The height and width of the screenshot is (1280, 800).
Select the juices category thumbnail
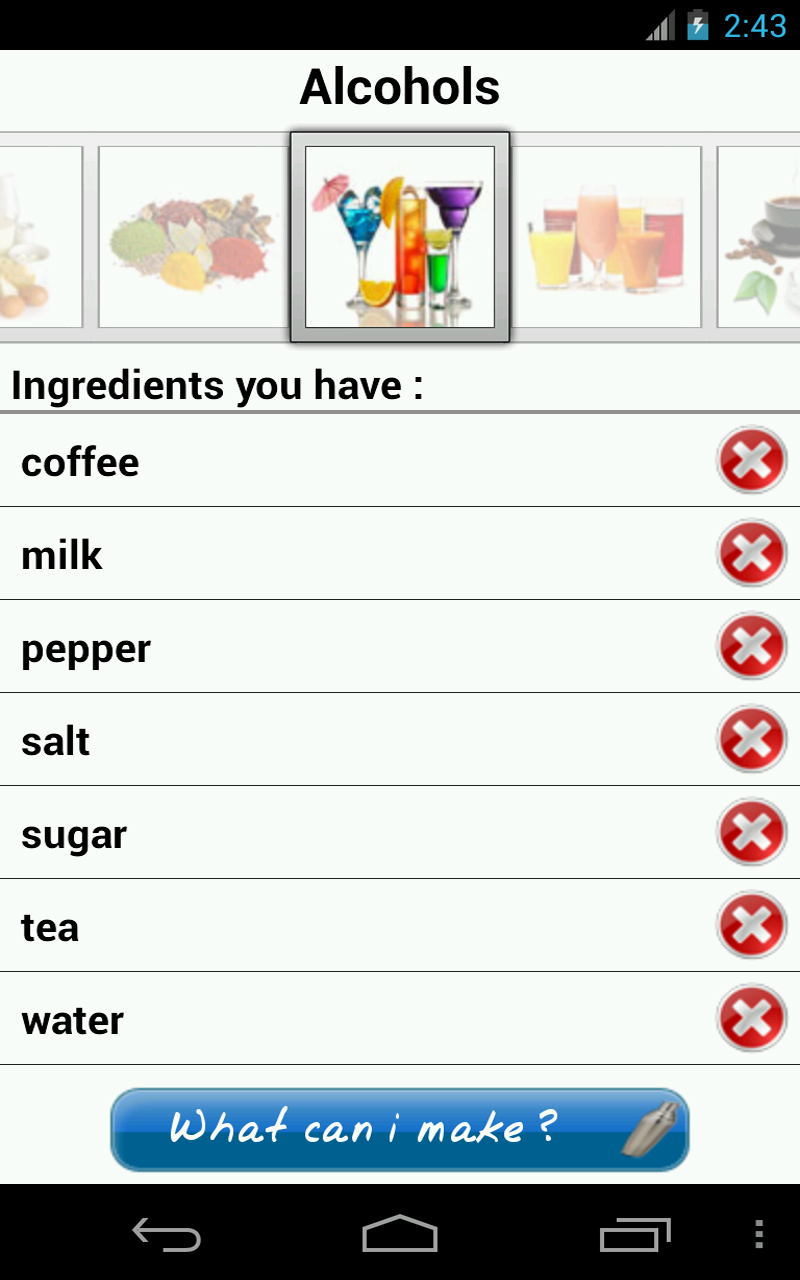coord(608,237)
